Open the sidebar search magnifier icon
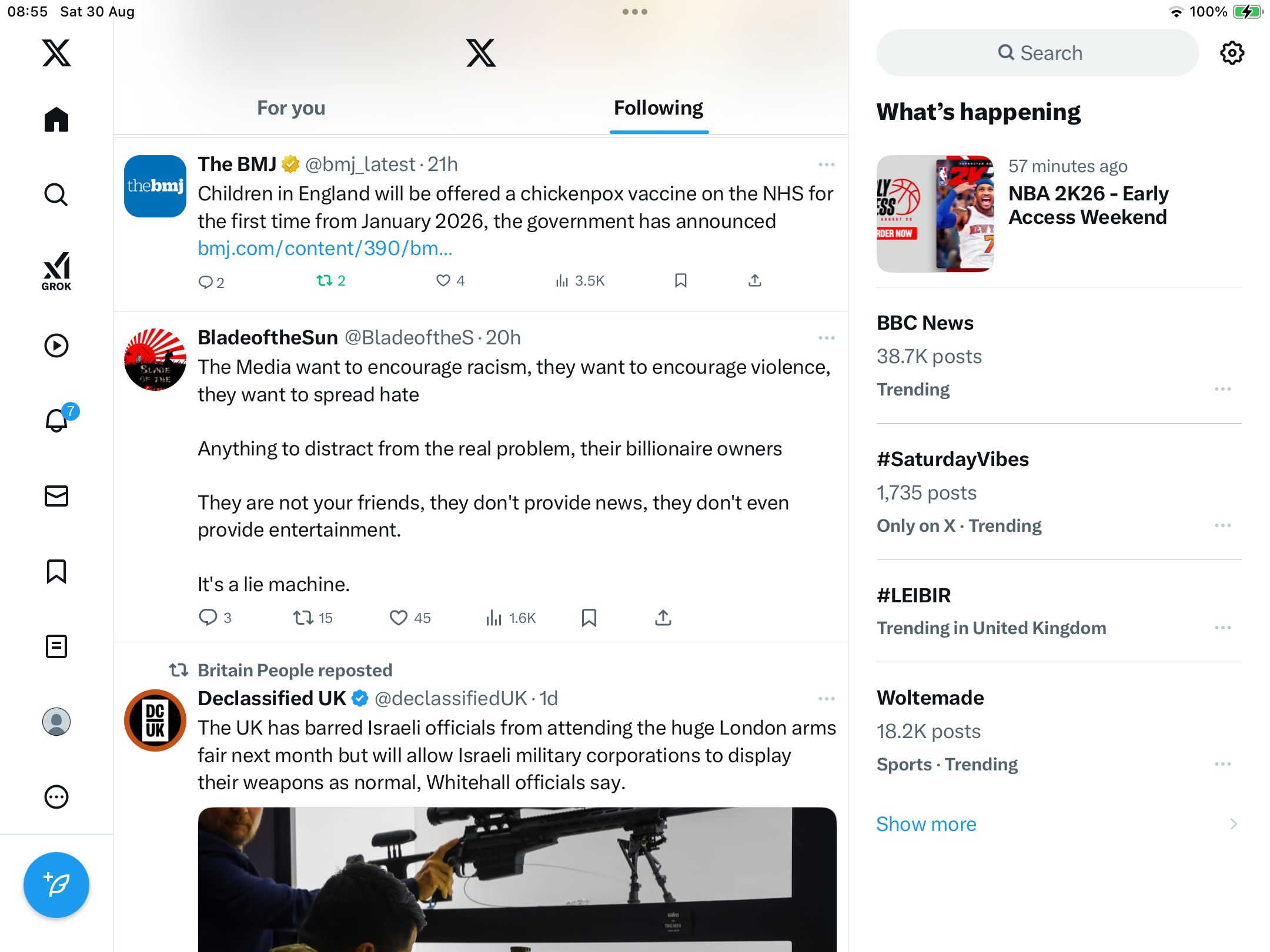This screenshot has height=952, width=1270. tap(56, 195)
